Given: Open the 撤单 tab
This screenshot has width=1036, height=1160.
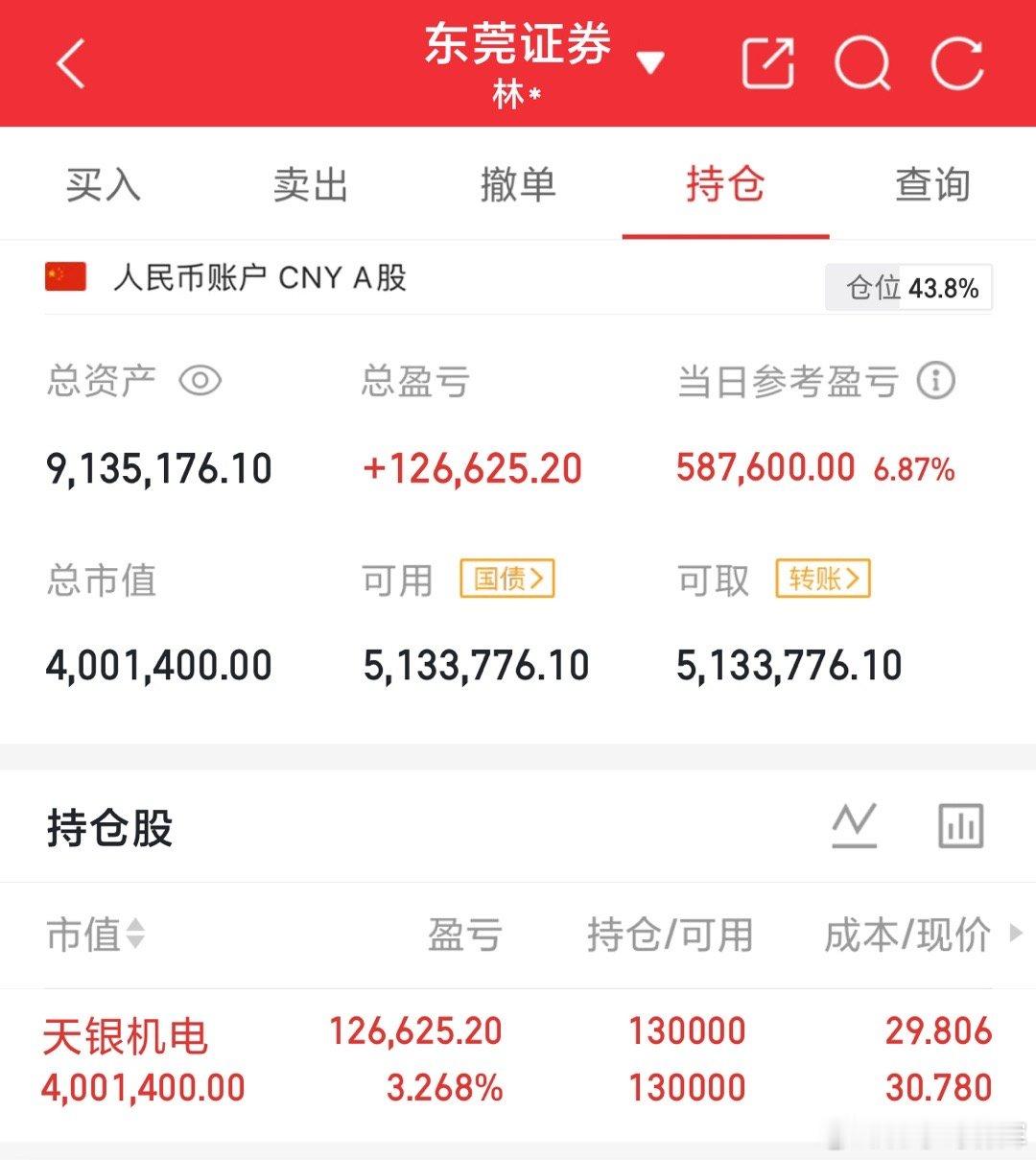Looking at the screenshot, I should tap(517, 185).
